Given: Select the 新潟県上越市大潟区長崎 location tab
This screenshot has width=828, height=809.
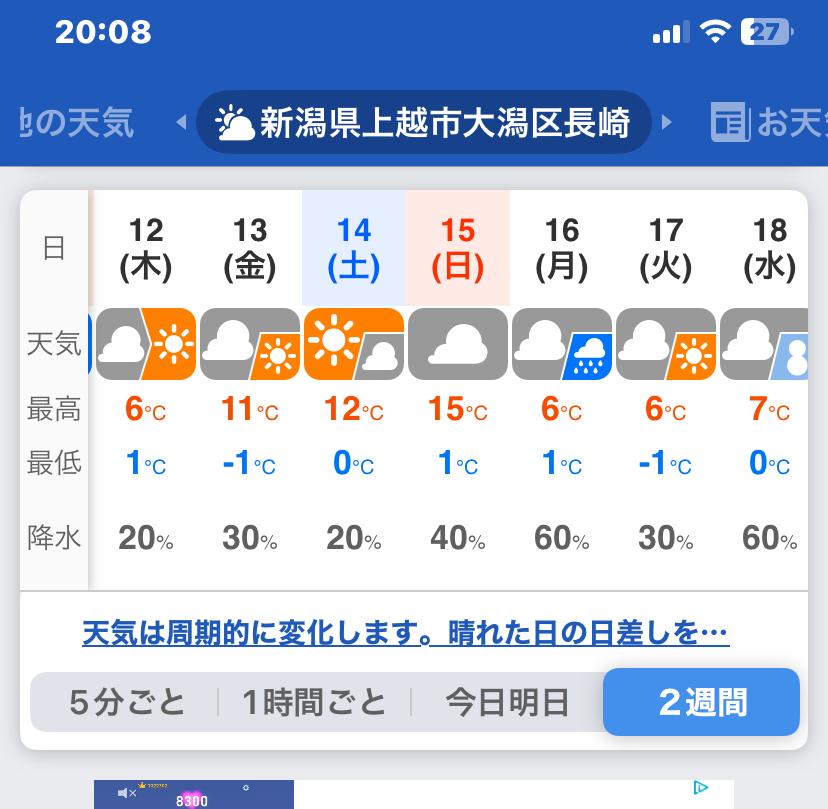Looking at the screenshot, I should tap(424, 123).
